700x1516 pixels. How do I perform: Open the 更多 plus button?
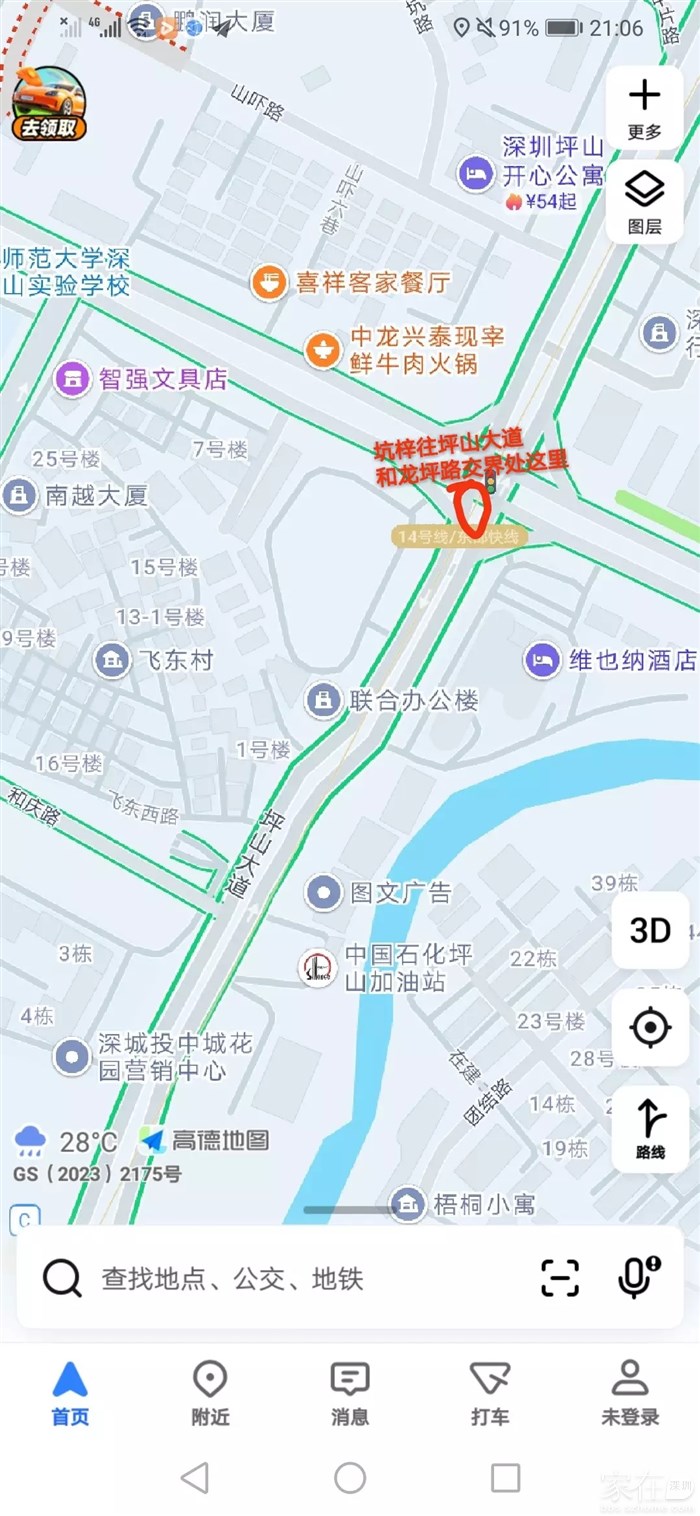tap(644, 108)
